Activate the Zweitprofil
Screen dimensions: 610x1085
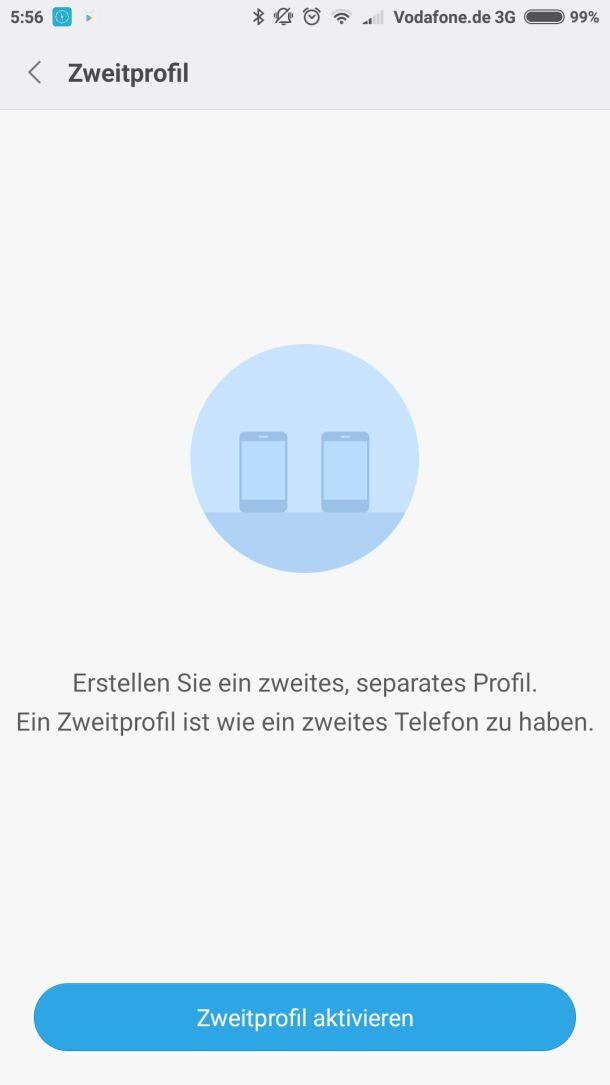tap(305, 1017)
